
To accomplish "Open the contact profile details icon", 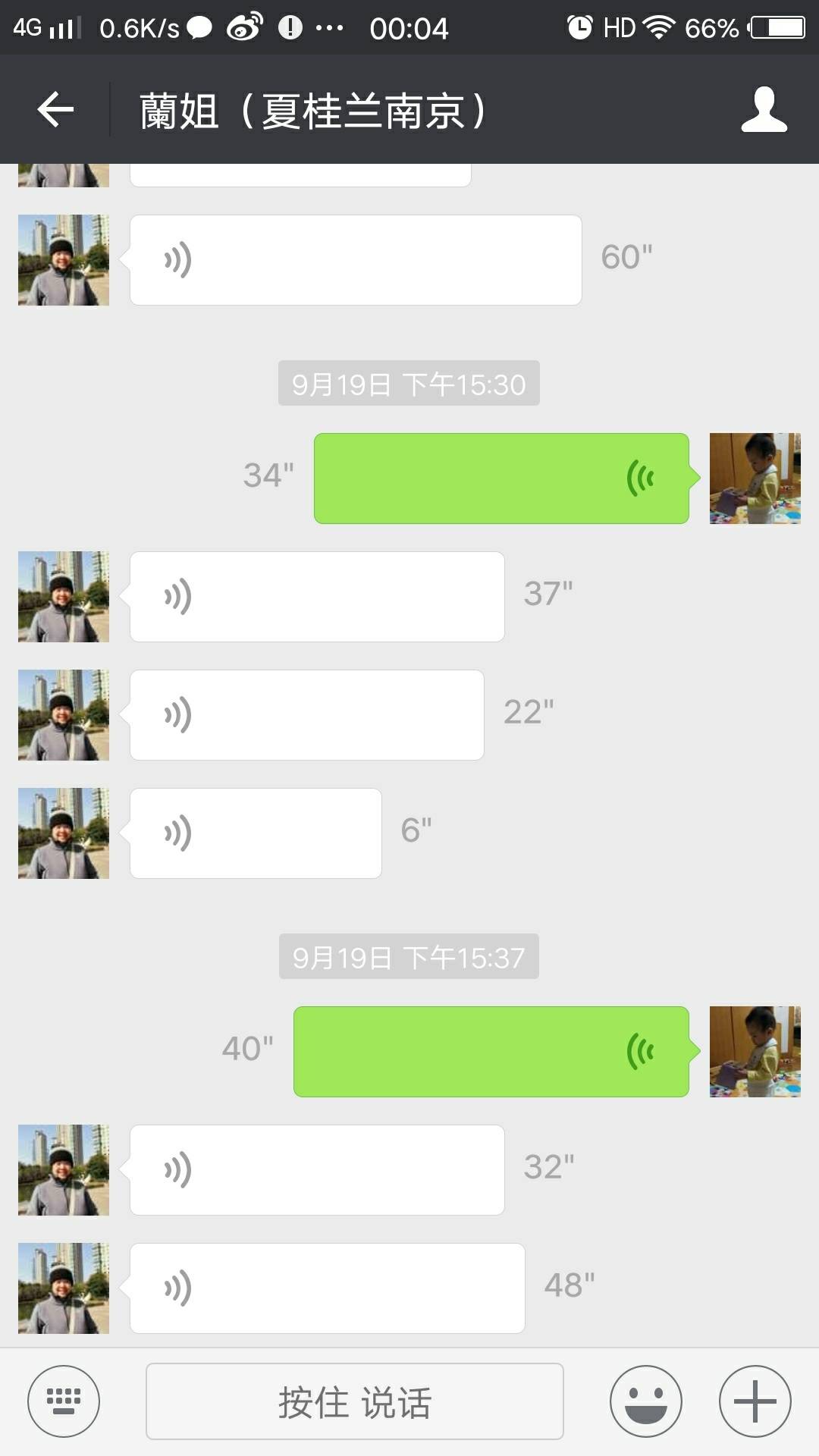I will coord(764,110).
